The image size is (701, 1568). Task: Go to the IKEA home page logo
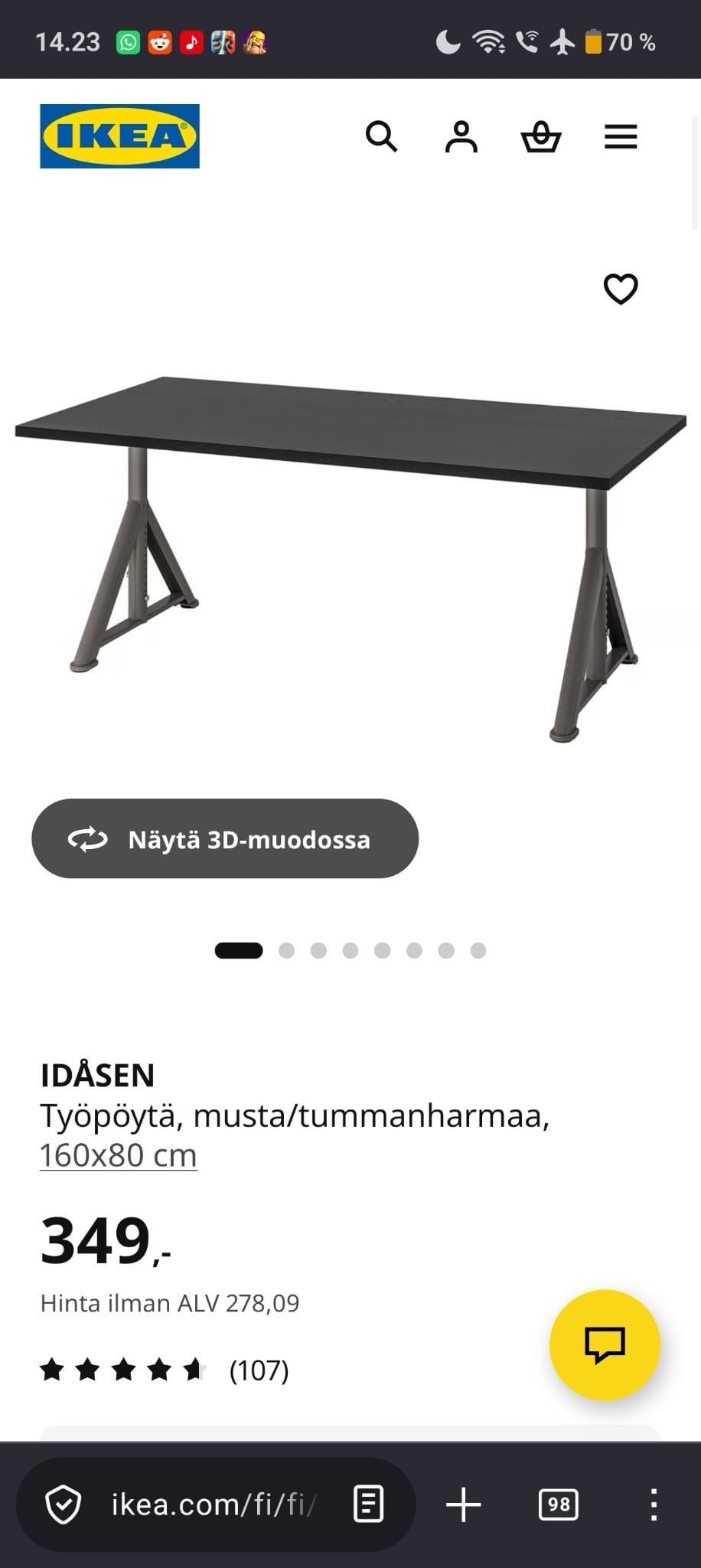click(x=119, y=136)
